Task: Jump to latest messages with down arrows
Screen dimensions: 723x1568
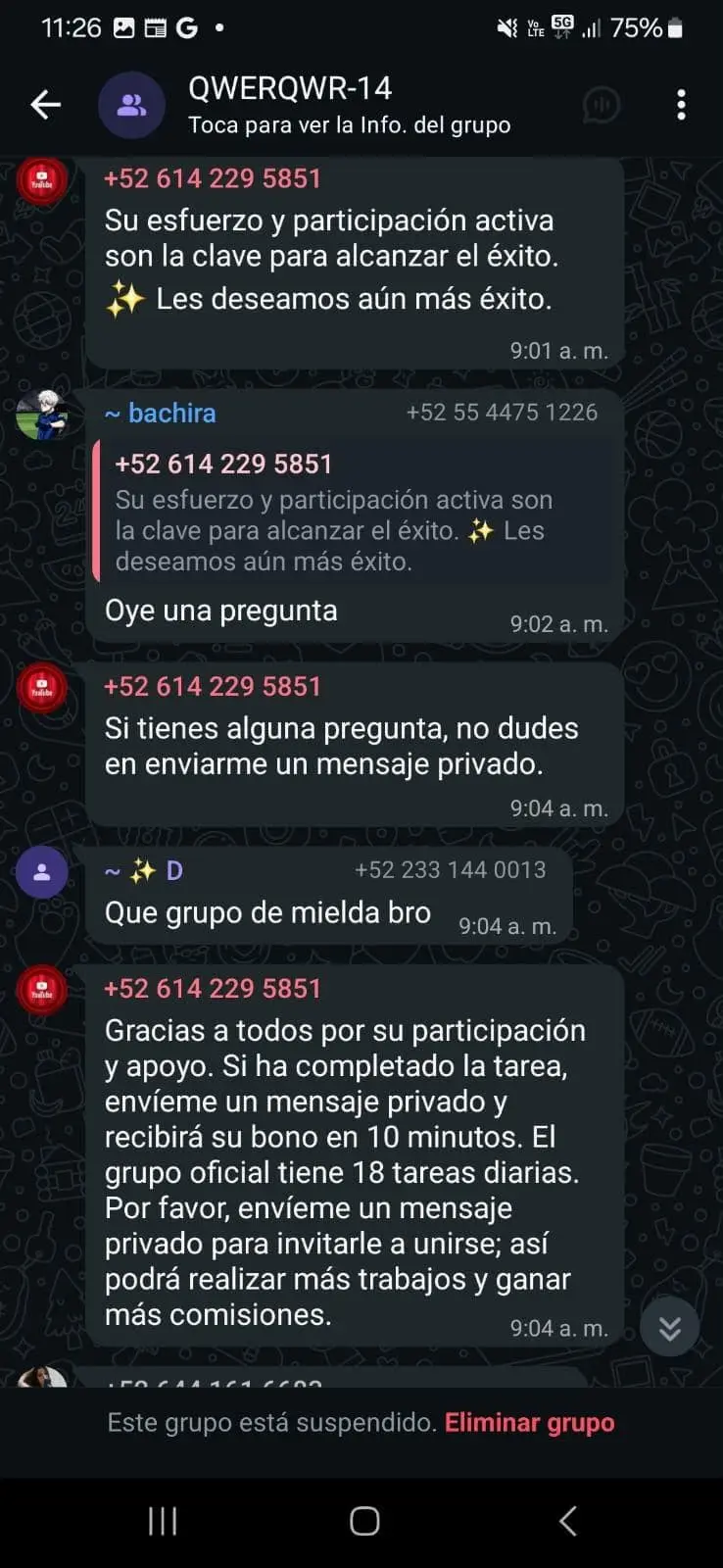Action: (x=669, y=1327)
